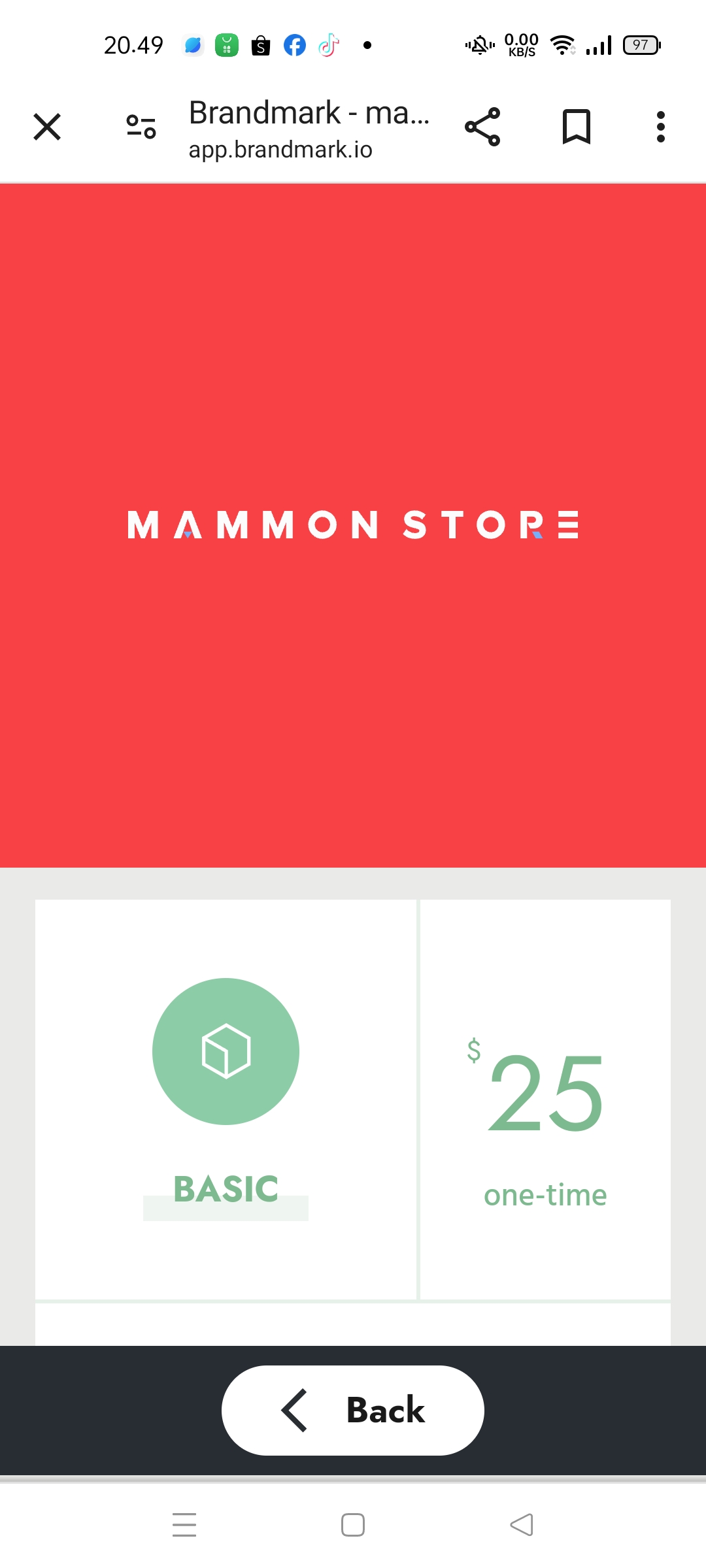Close the in-app browser tab
This screenshot has height=1568, width=706.
(x=47, y=127)
